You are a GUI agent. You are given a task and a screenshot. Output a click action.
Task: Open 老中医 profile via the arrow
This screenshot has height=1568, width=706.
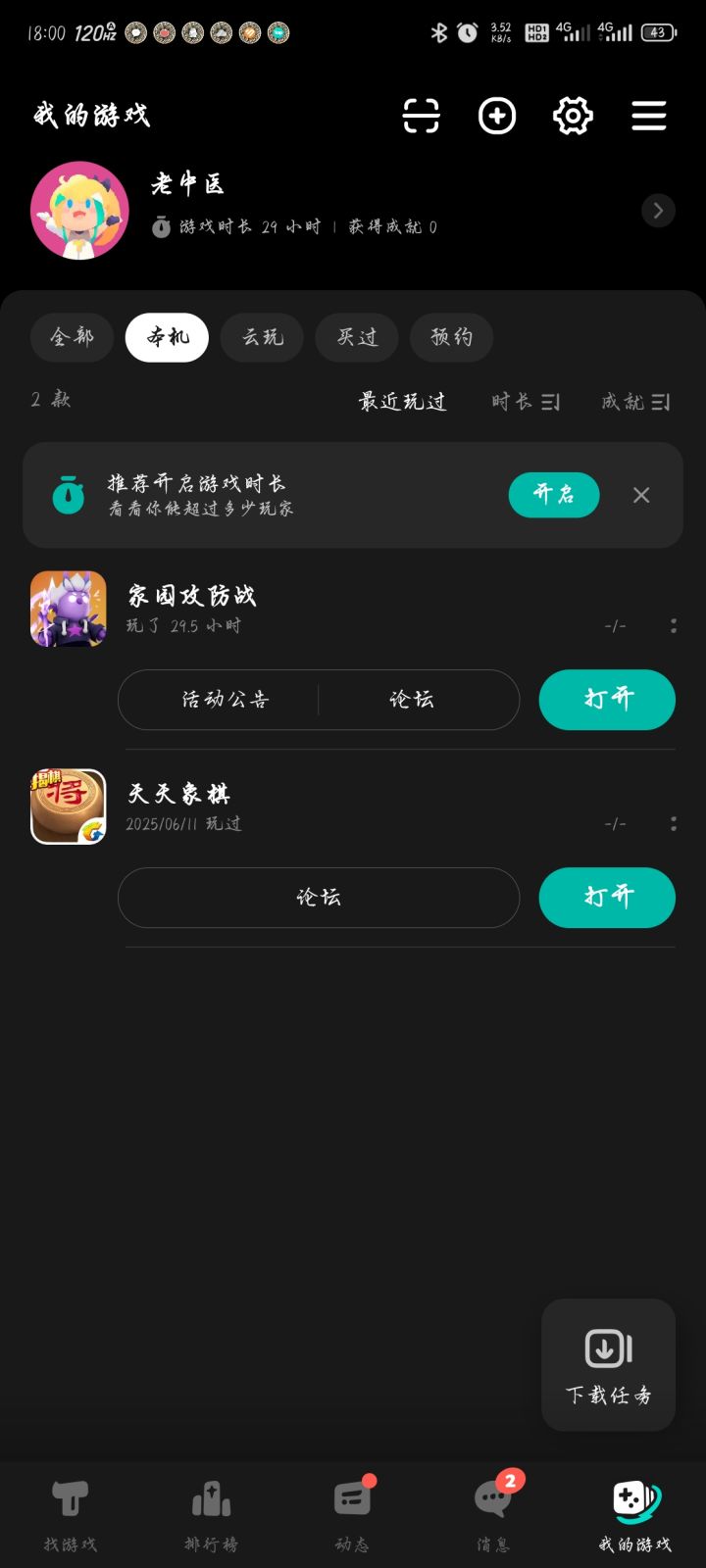[658, 211]
